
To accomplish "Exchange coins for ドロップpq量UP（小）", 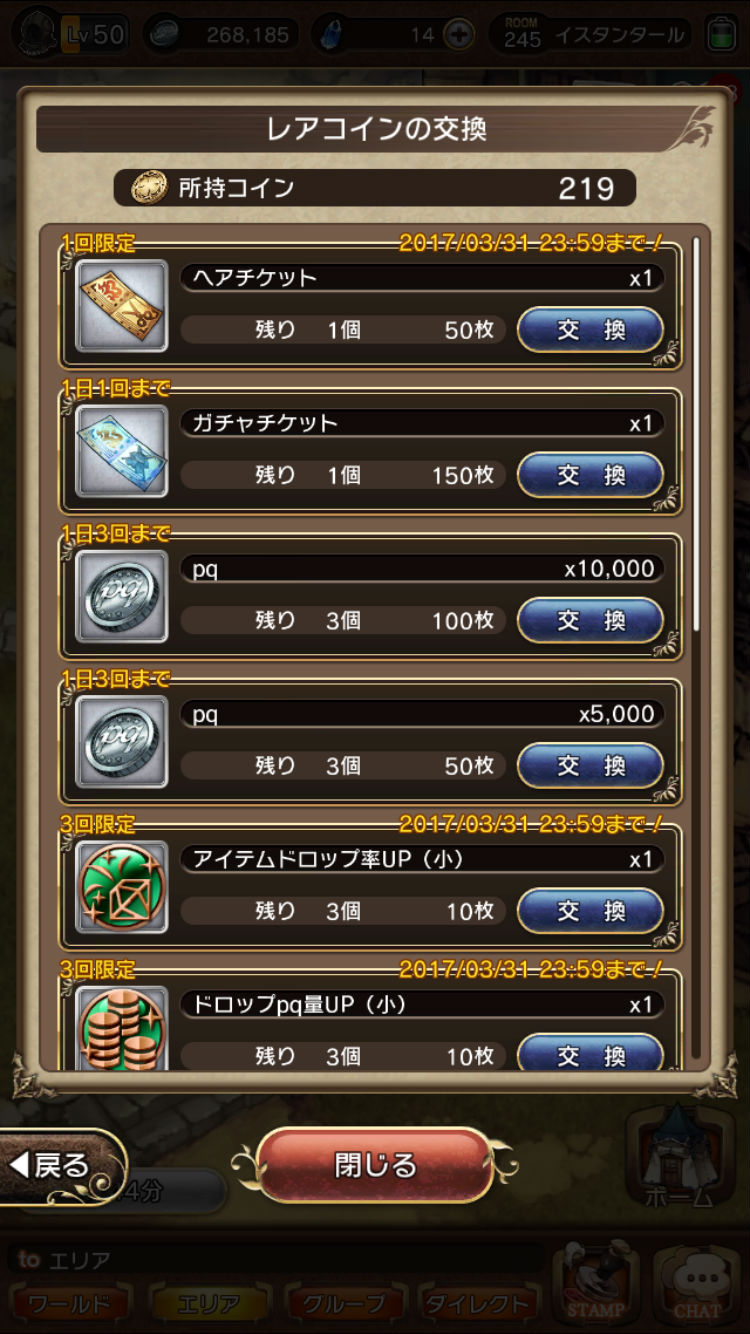I will pyautogui.click(x=590, y=1052).
